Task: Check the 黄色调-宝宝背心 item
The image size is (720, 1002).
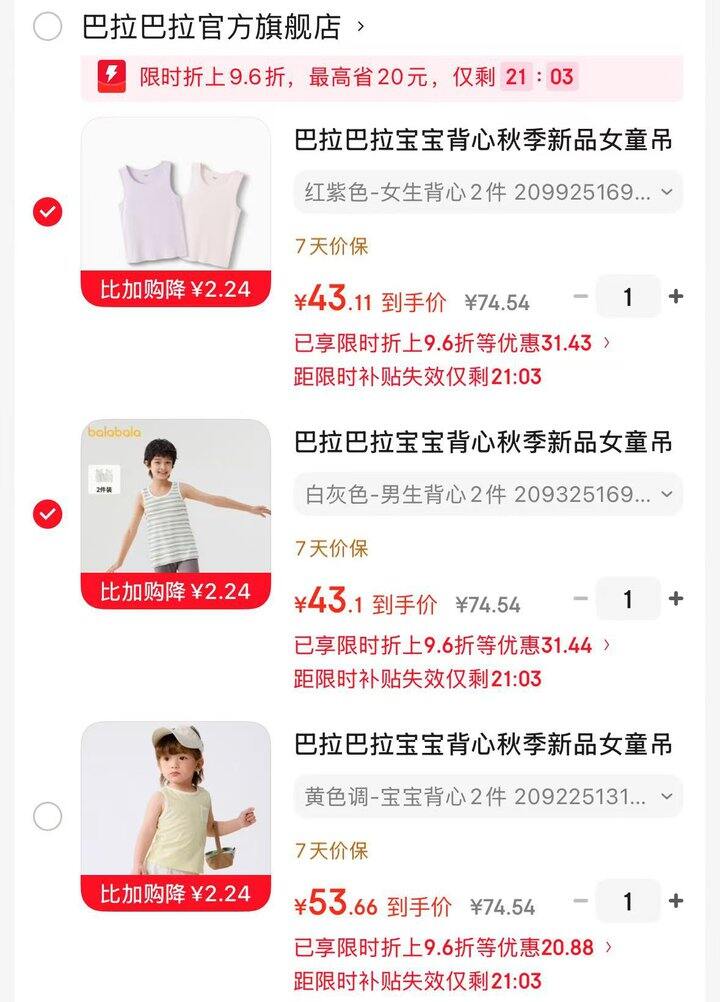Action: [47, 817]
